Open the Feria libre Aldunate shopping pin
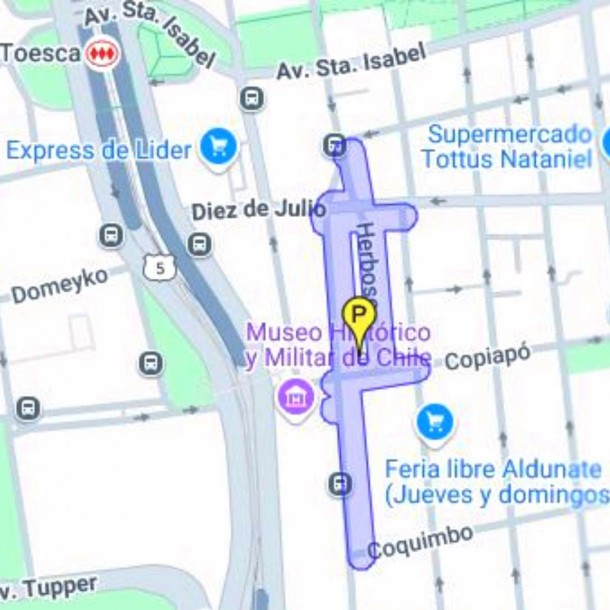 [x=434, y=422]
